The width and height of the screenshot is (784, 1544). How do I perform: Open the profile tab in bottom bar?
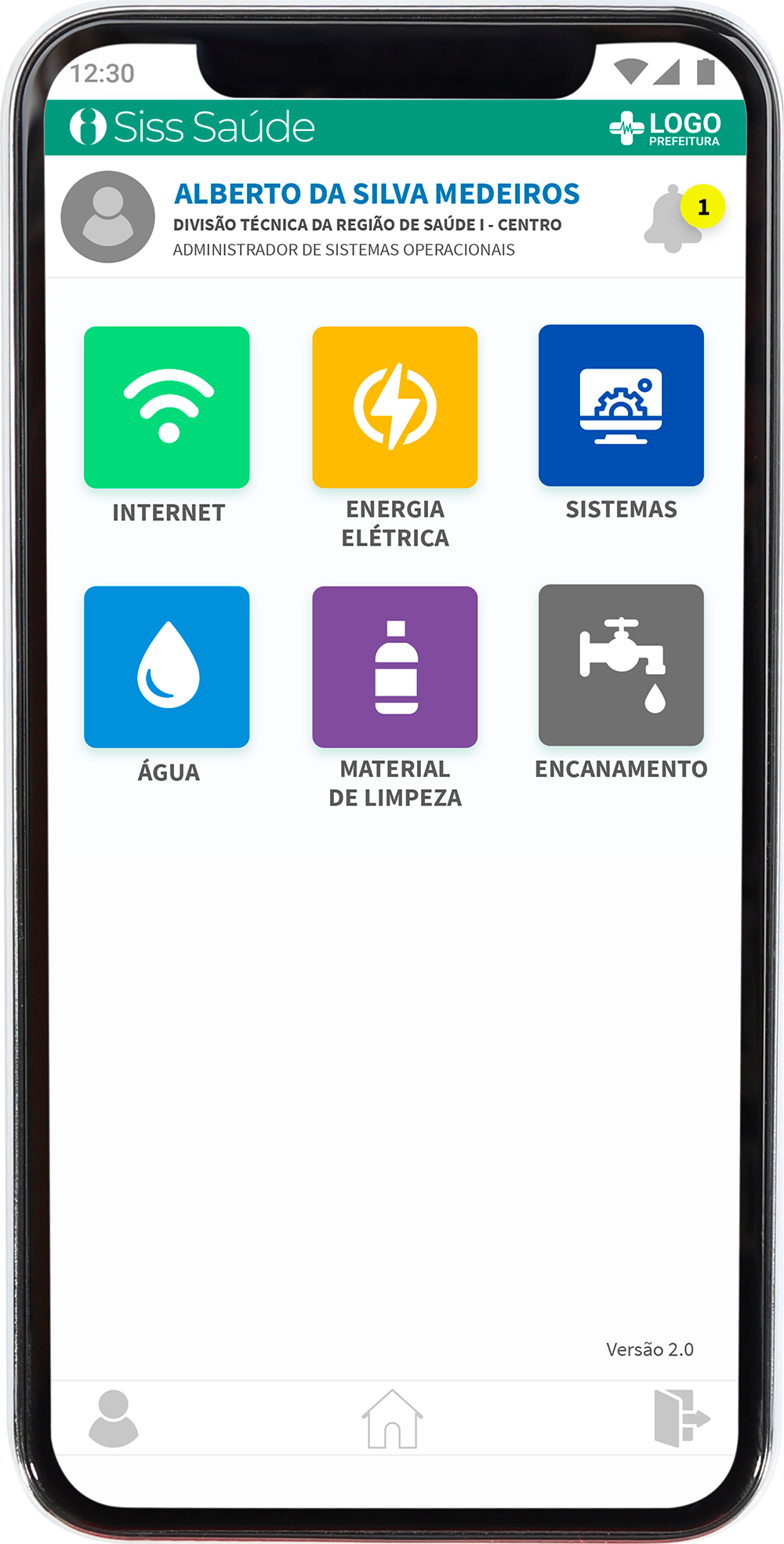pos(114,1419)
